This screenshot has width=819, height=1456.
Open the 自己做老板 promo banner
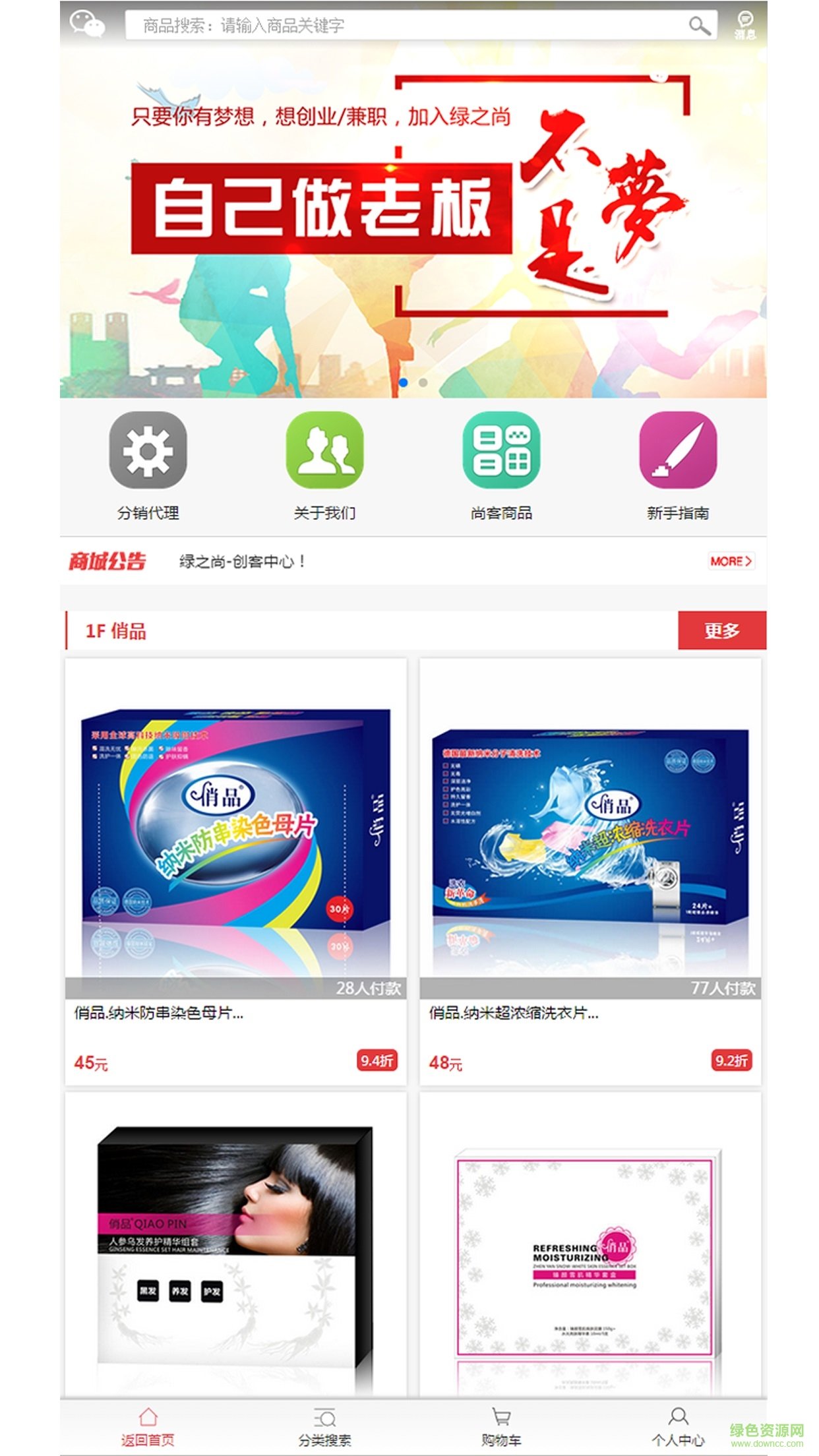(413, 218)
